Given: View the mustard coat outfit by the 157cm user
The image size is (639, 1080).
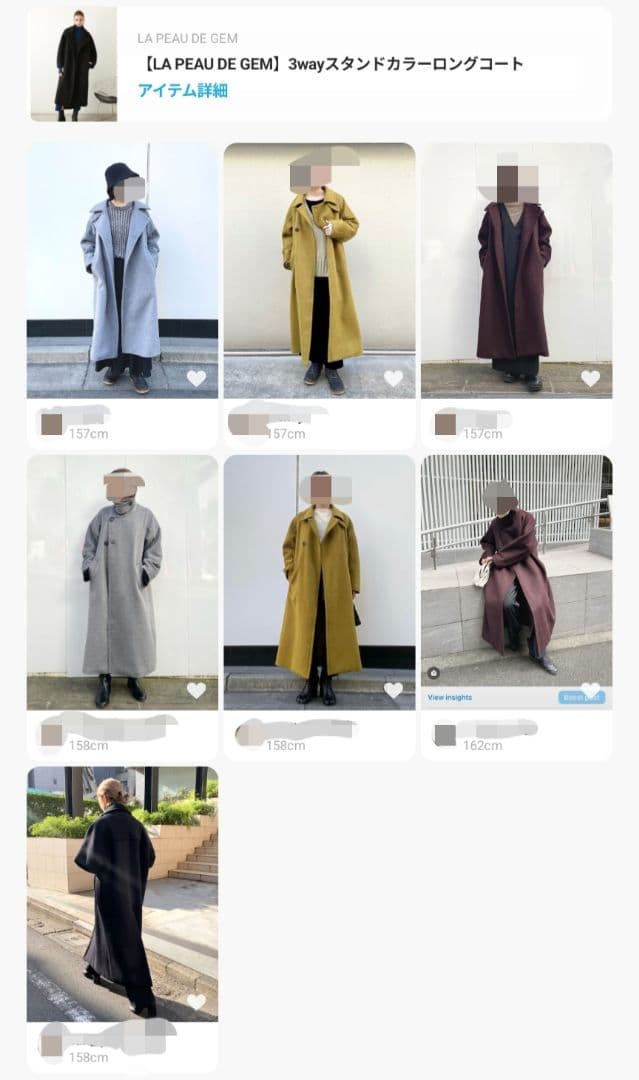Looking at the screenshot, I should 319,270.
